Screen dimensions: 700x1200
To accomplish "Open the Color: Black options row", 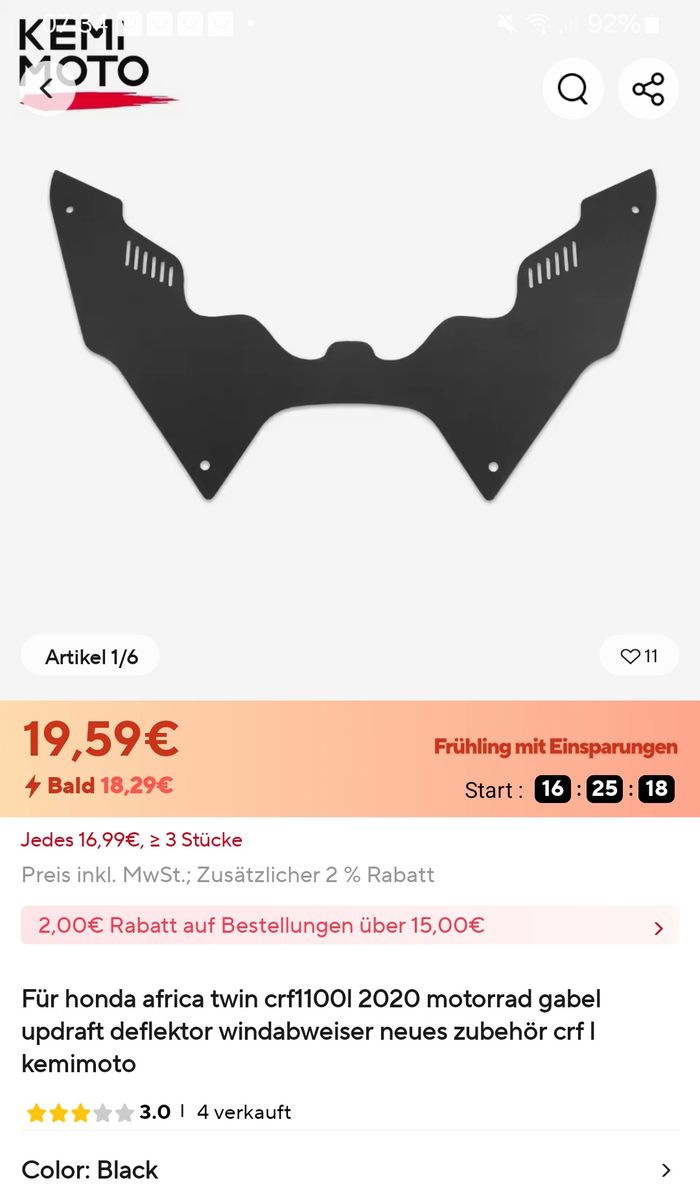I will 350,1169.
